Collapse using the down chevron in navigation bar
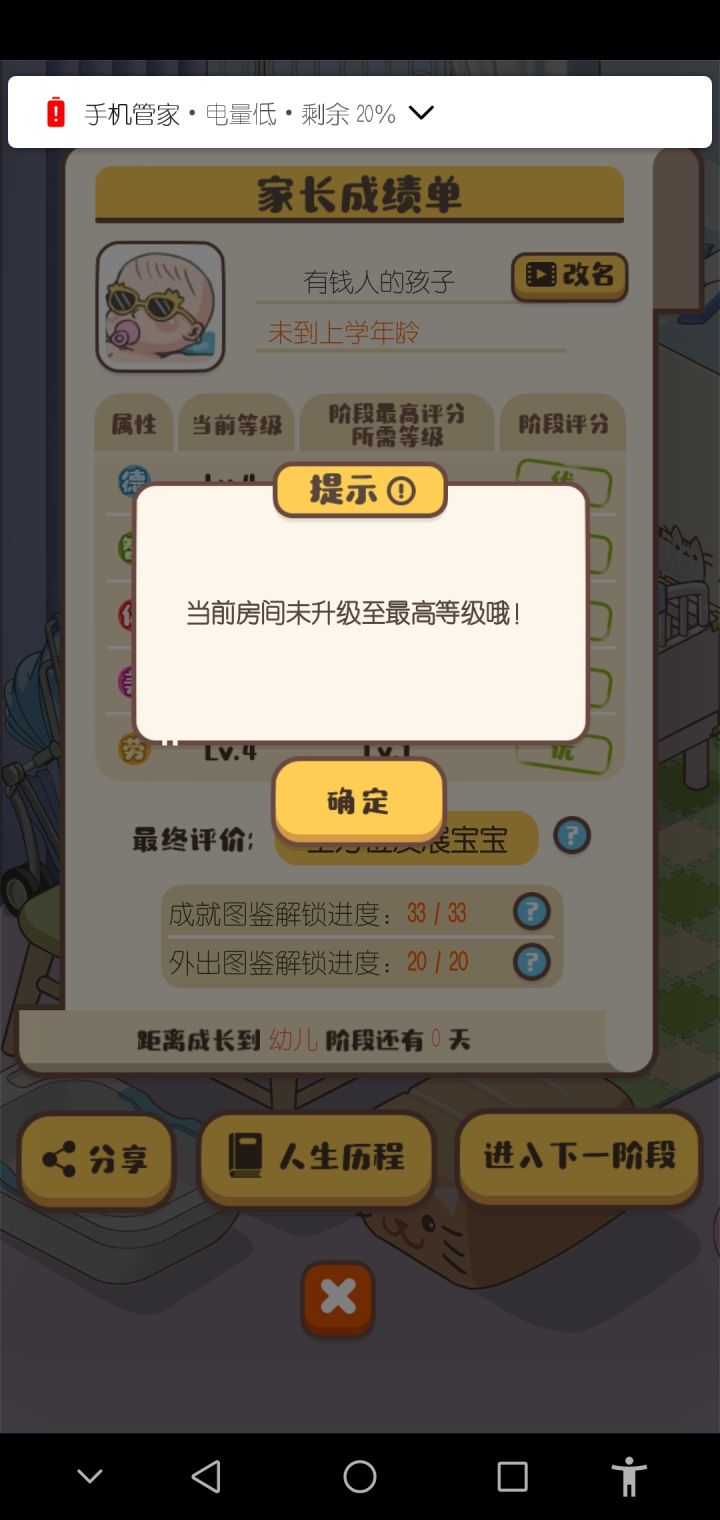The height and width of the screenshot is (1520, 720). pos(90,1475)
